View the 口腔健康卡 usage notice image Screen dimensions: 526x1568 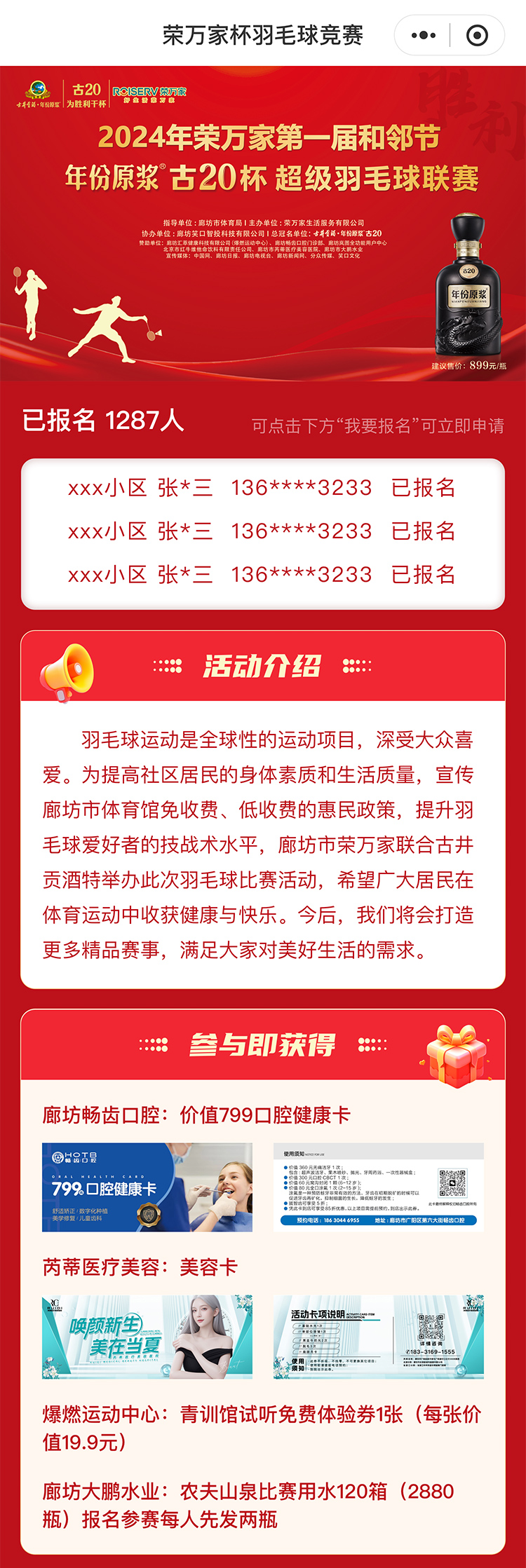378,1187
